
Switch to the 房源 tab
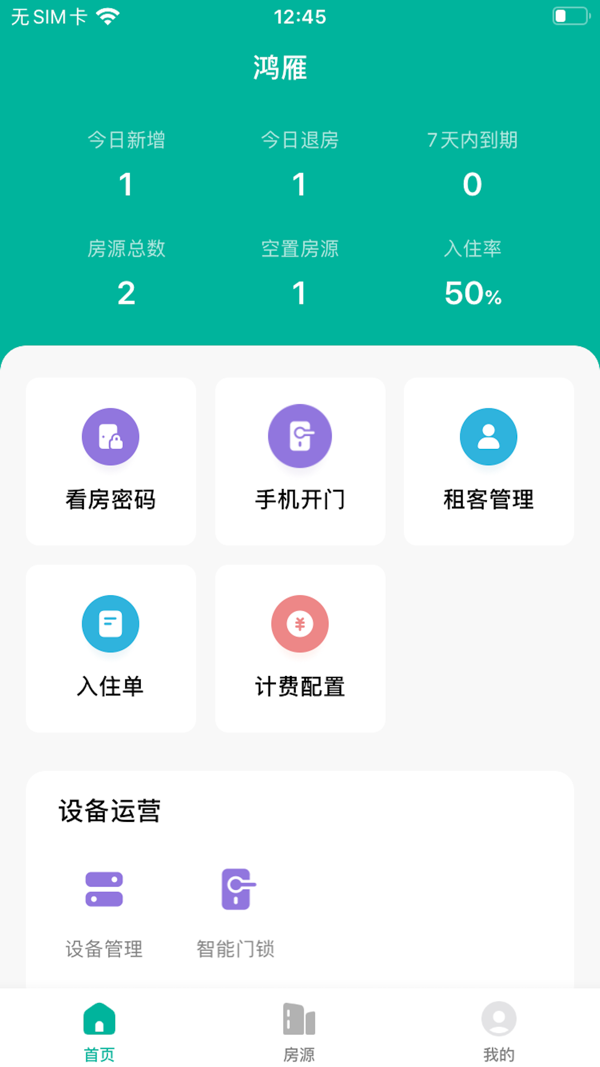[x=299, y=1031]
